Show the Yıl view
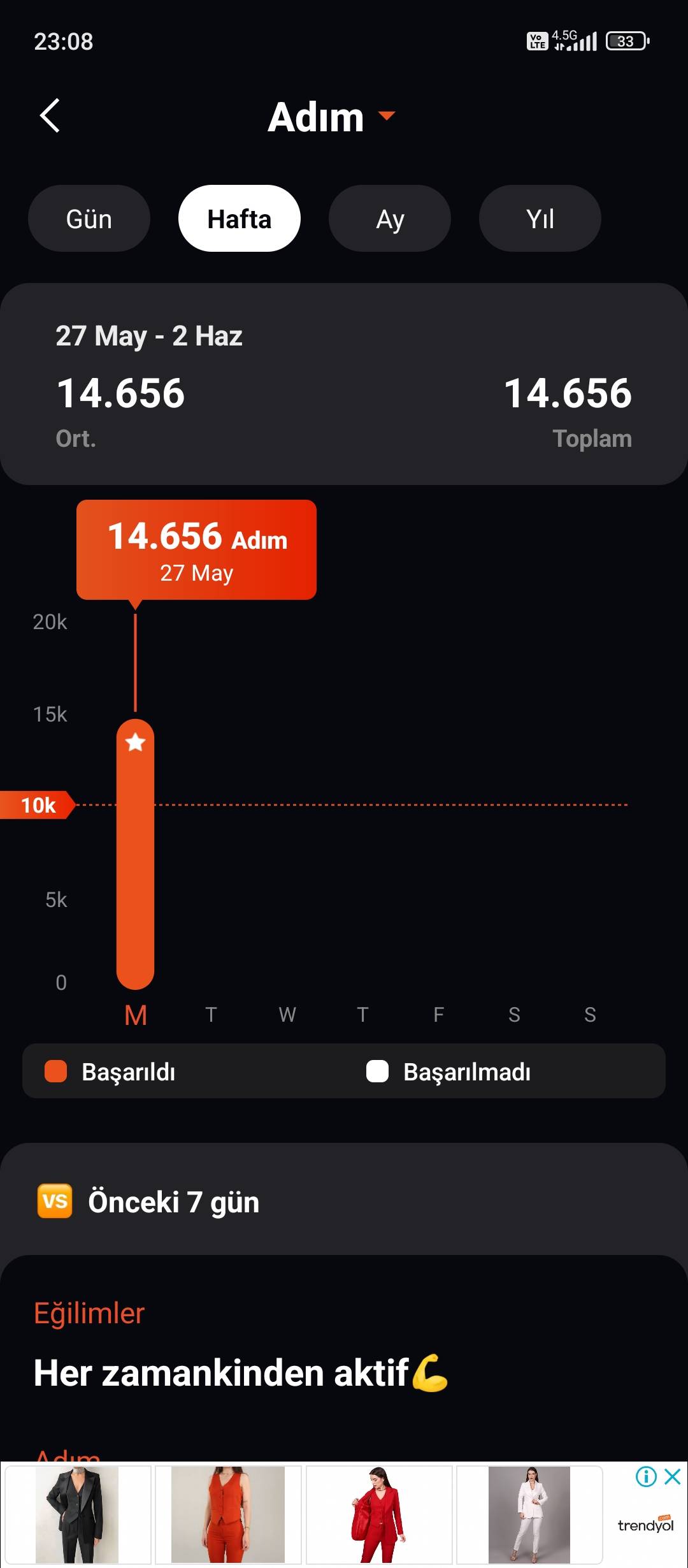Screen dimensions: 688x1568 (x=540, y=219)
